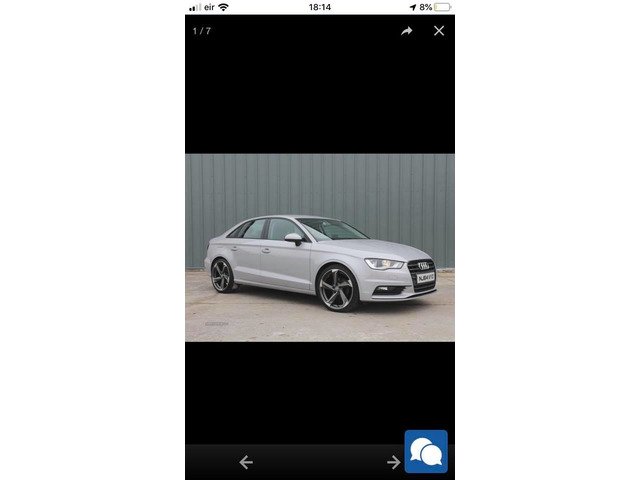
Task: Open the chat bubble button
Action: (426, 451)
